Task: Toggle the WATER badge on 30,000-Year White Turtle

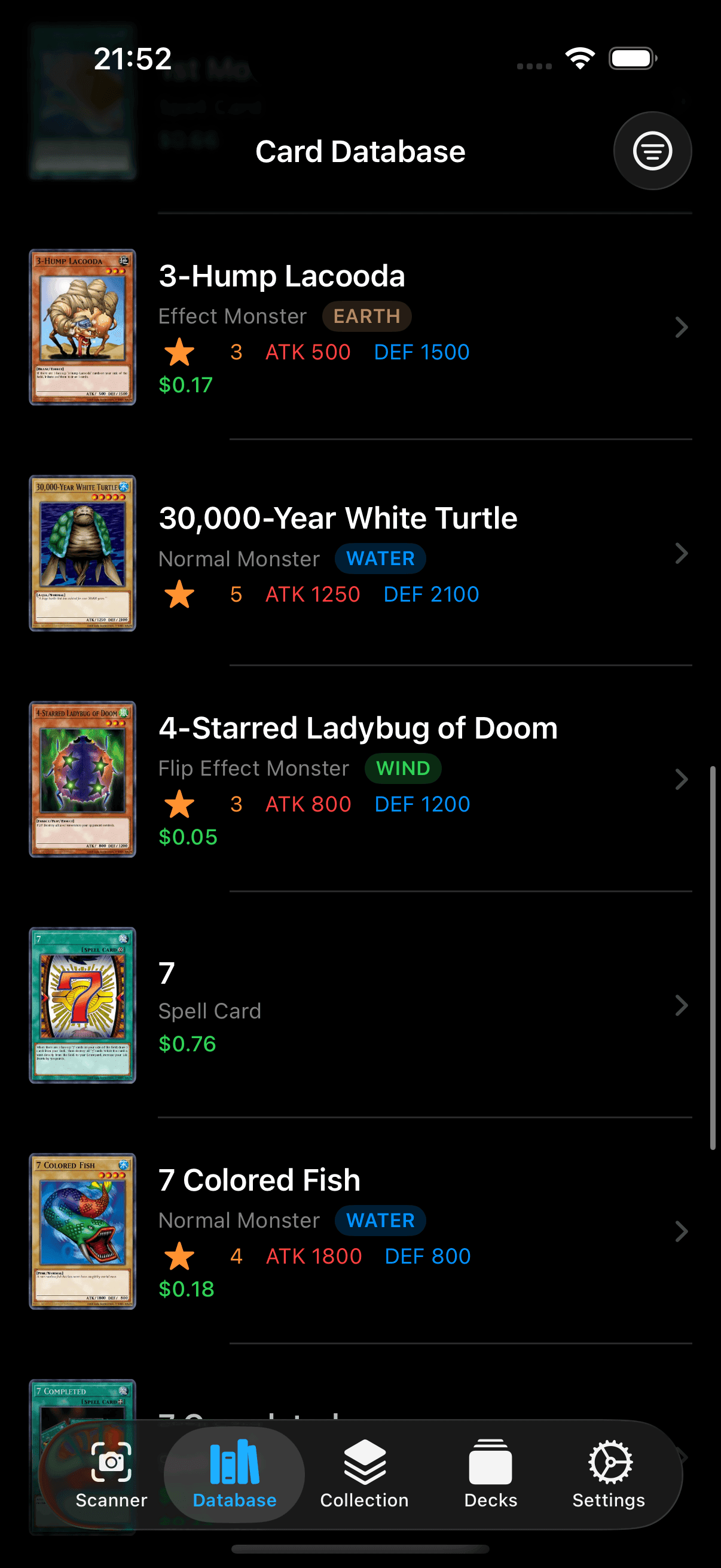Action: tap(380, 558)
